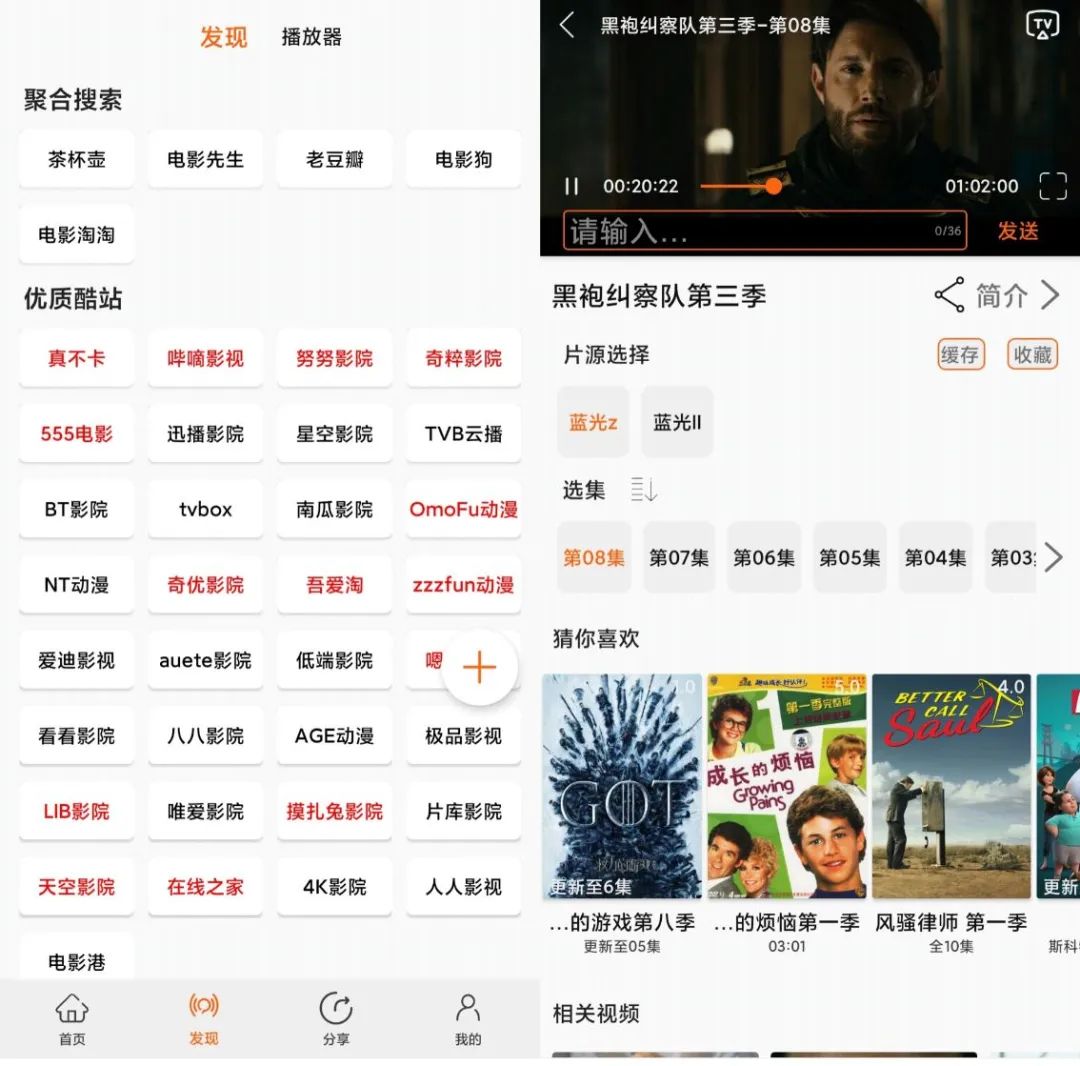This screenshot has height=1066, width=1080.
Task: Tap the orange plus floating button
Action: (480, 667)
